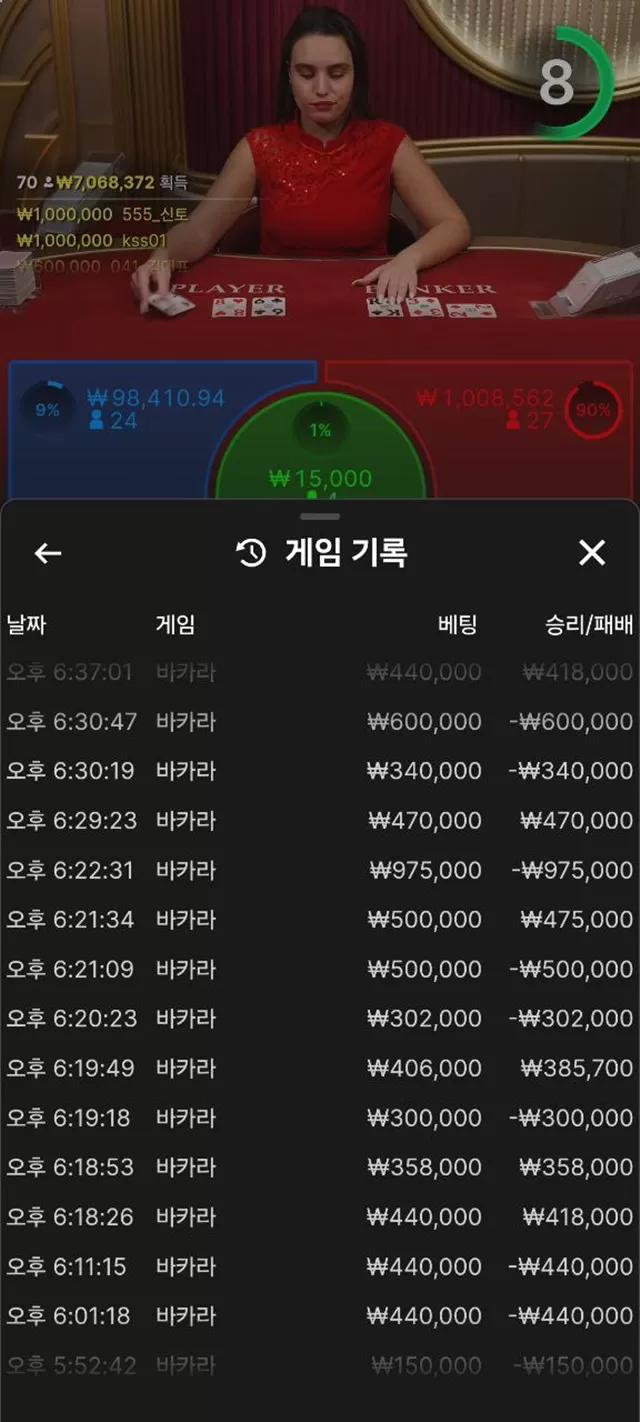Open the 6:01:18 baccarat history record
Image resolution: width=640 pixels, height=1422 pixels.
(320, 1316)
